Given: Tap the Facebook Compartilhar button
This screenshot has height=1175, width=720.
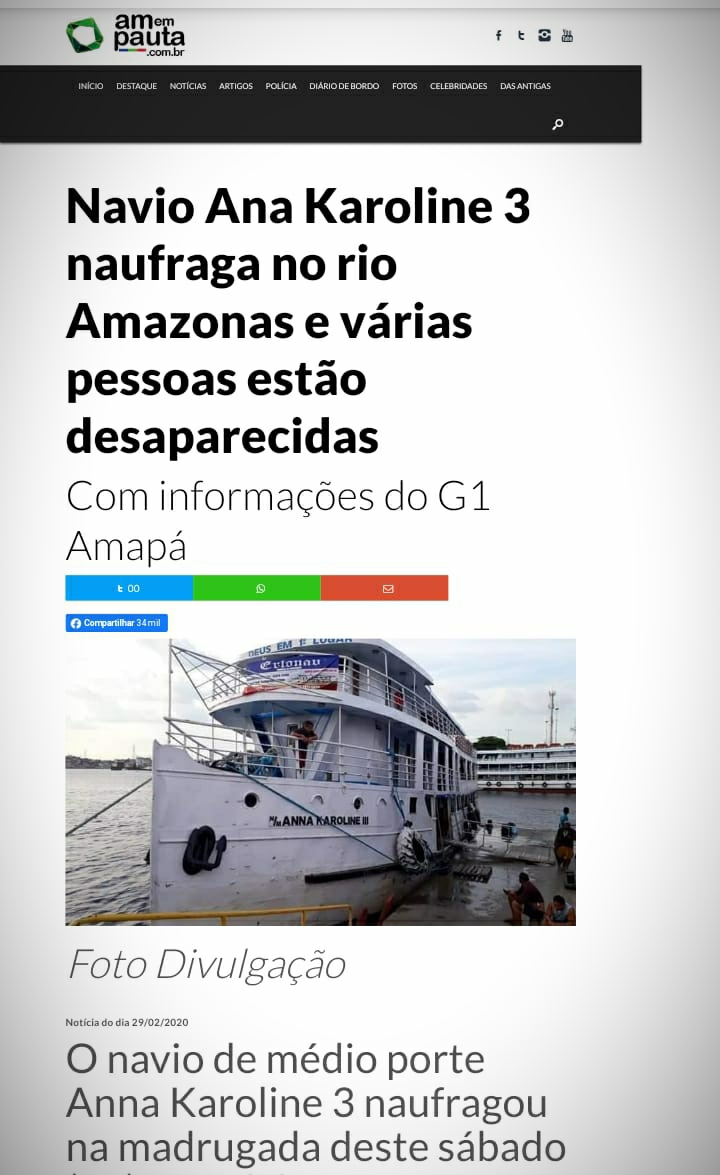Looking at the screenshot, I should coord(116,623).
